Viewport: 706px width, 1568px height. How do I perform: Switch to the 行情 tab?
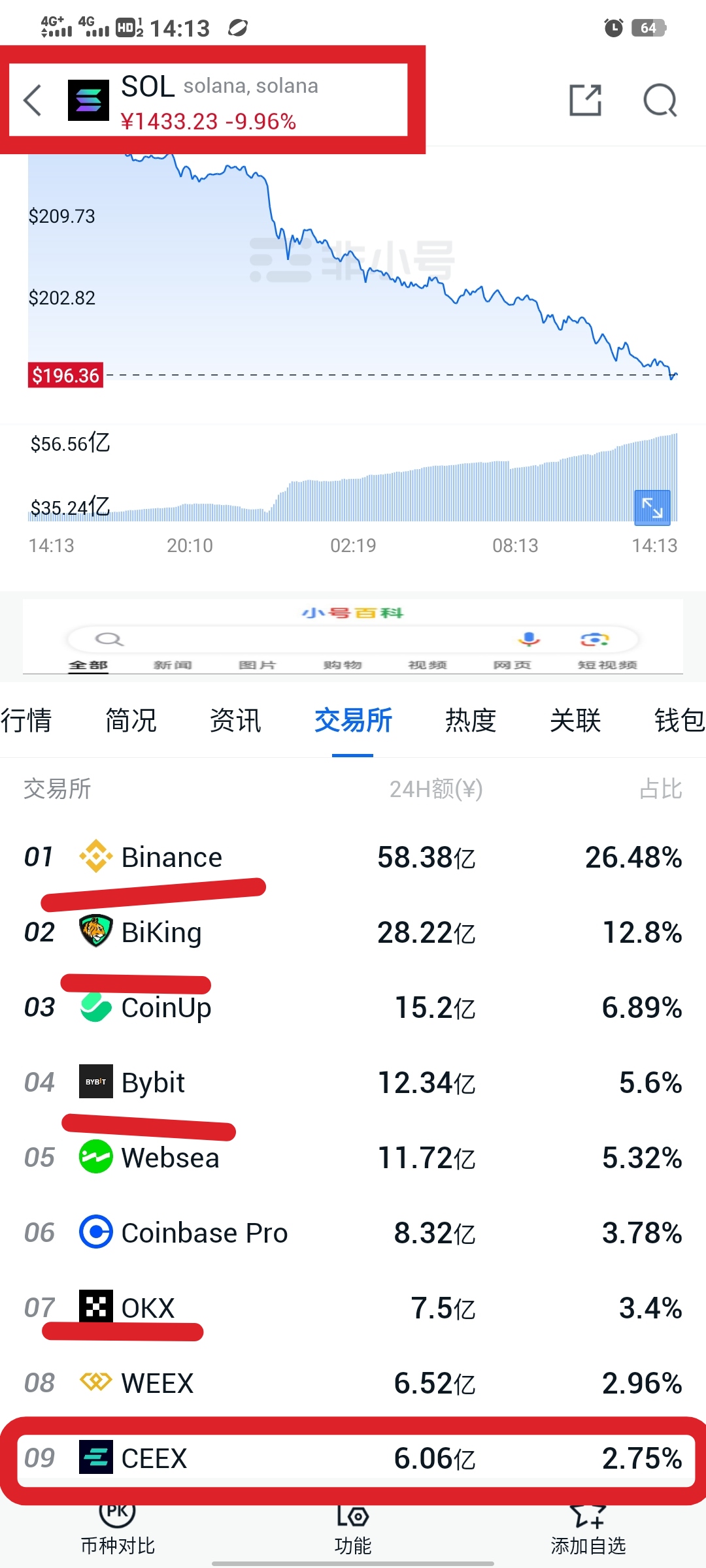[26, 721]
